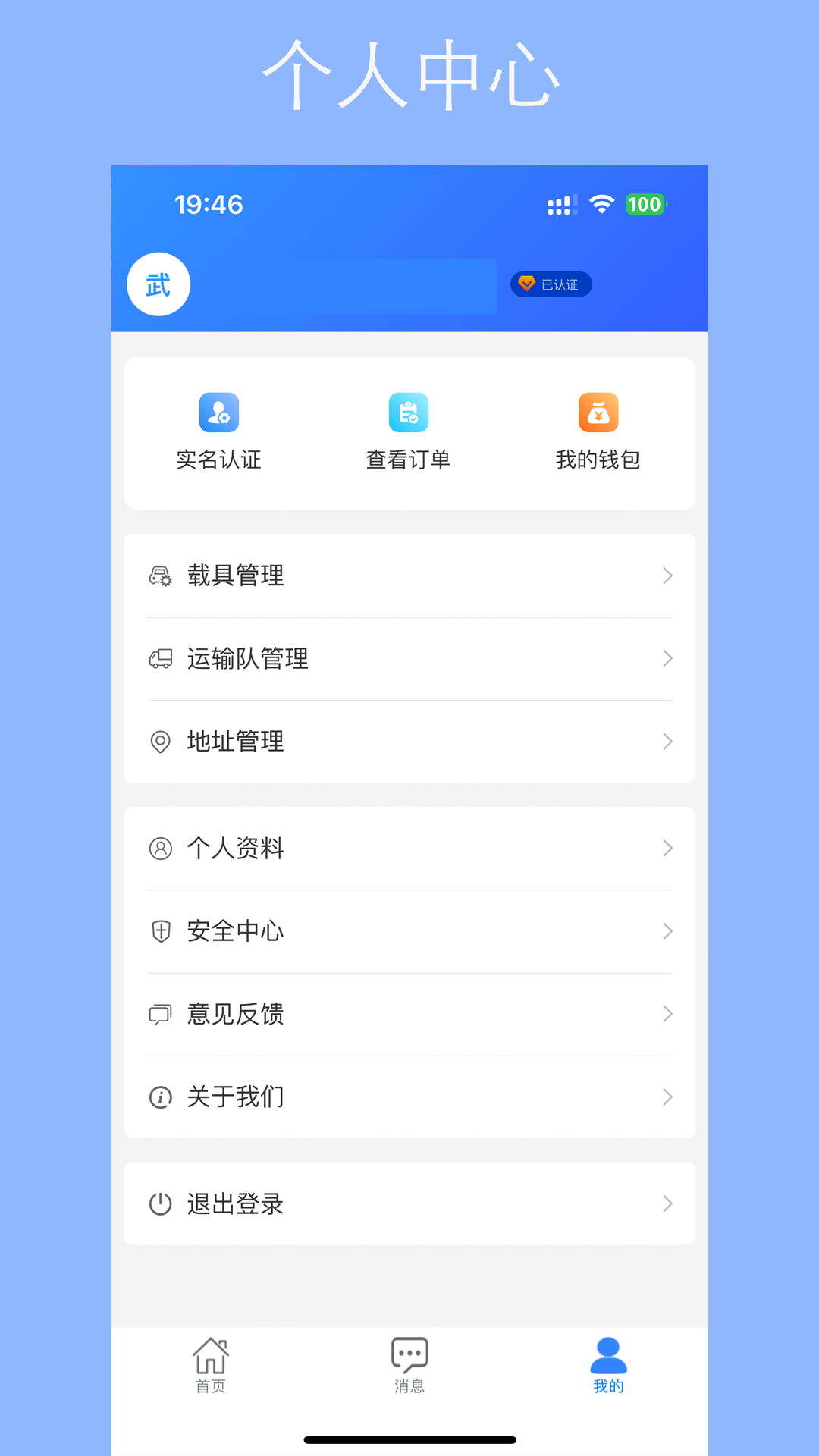Screen dimensions: 819x1456
Task: Click the shield icon next to 安全中心
Action: 161,931
